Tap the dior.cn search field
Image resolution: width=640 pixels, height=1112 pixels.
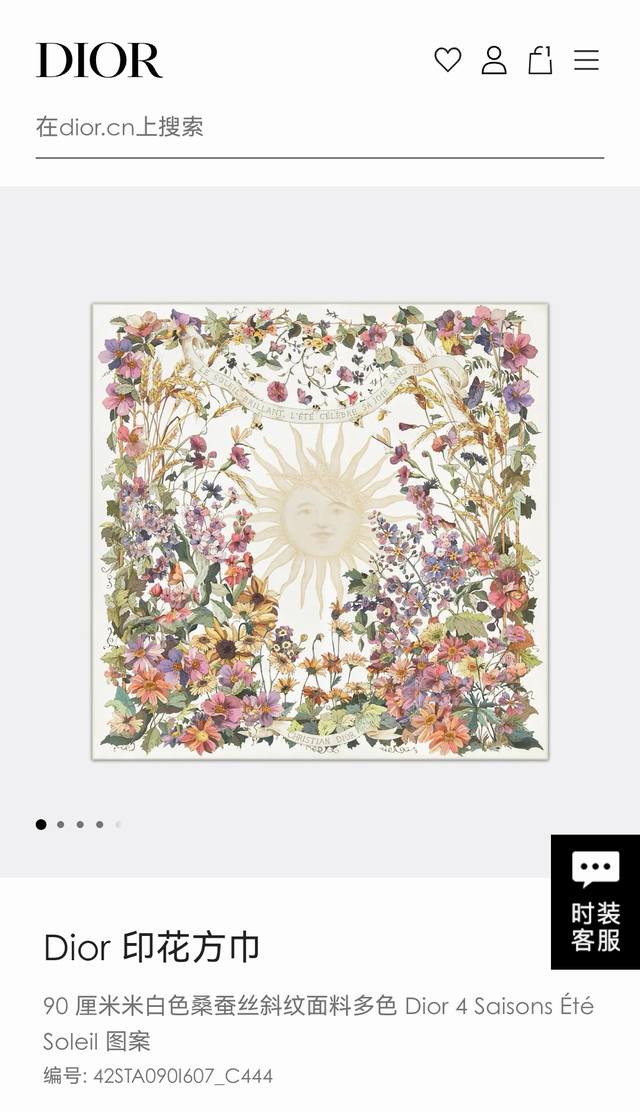tap(320, 128)
